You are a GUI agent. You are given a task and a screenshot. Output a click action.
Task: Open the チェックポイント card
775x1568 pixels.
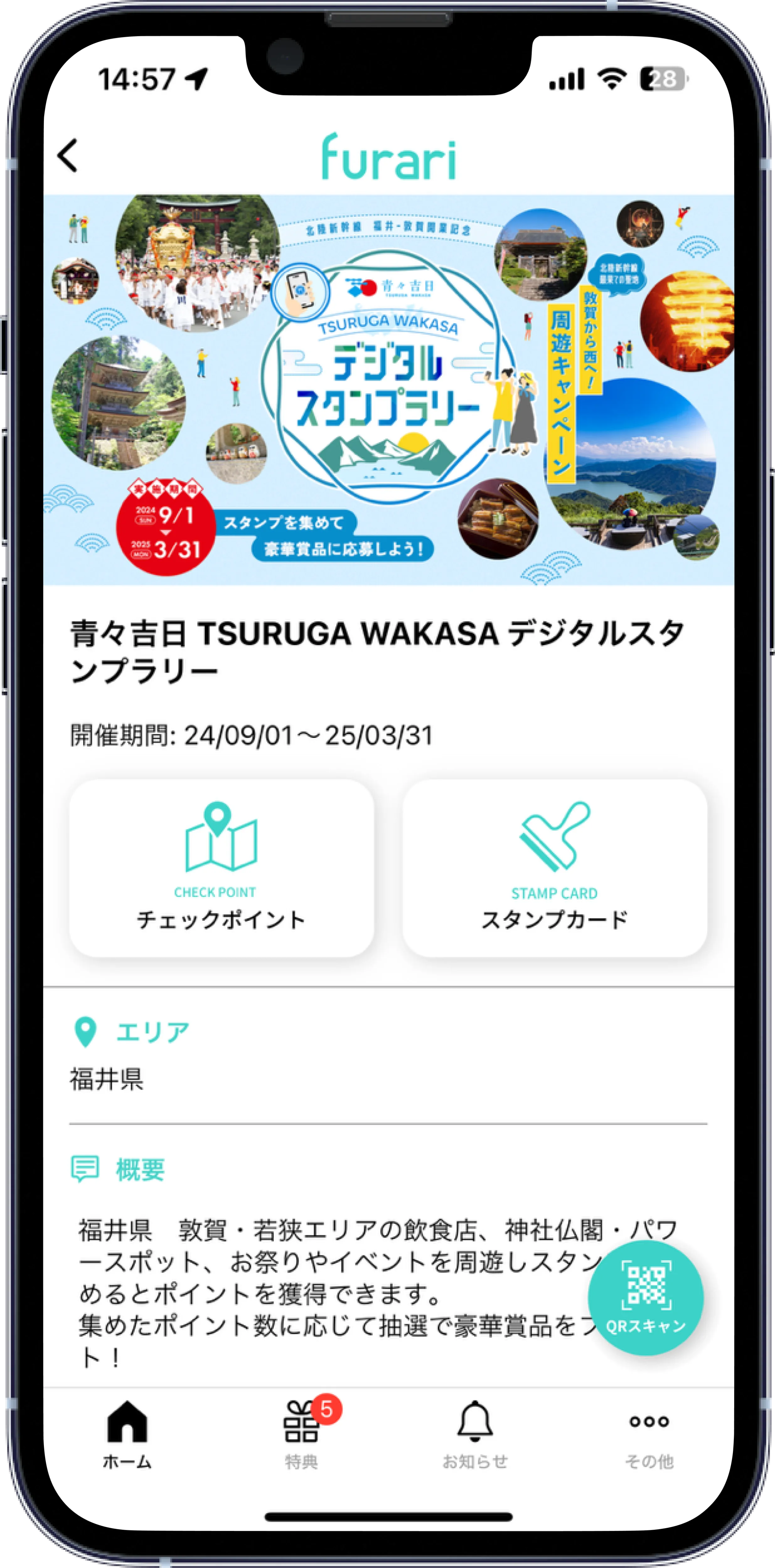point(222,868)
